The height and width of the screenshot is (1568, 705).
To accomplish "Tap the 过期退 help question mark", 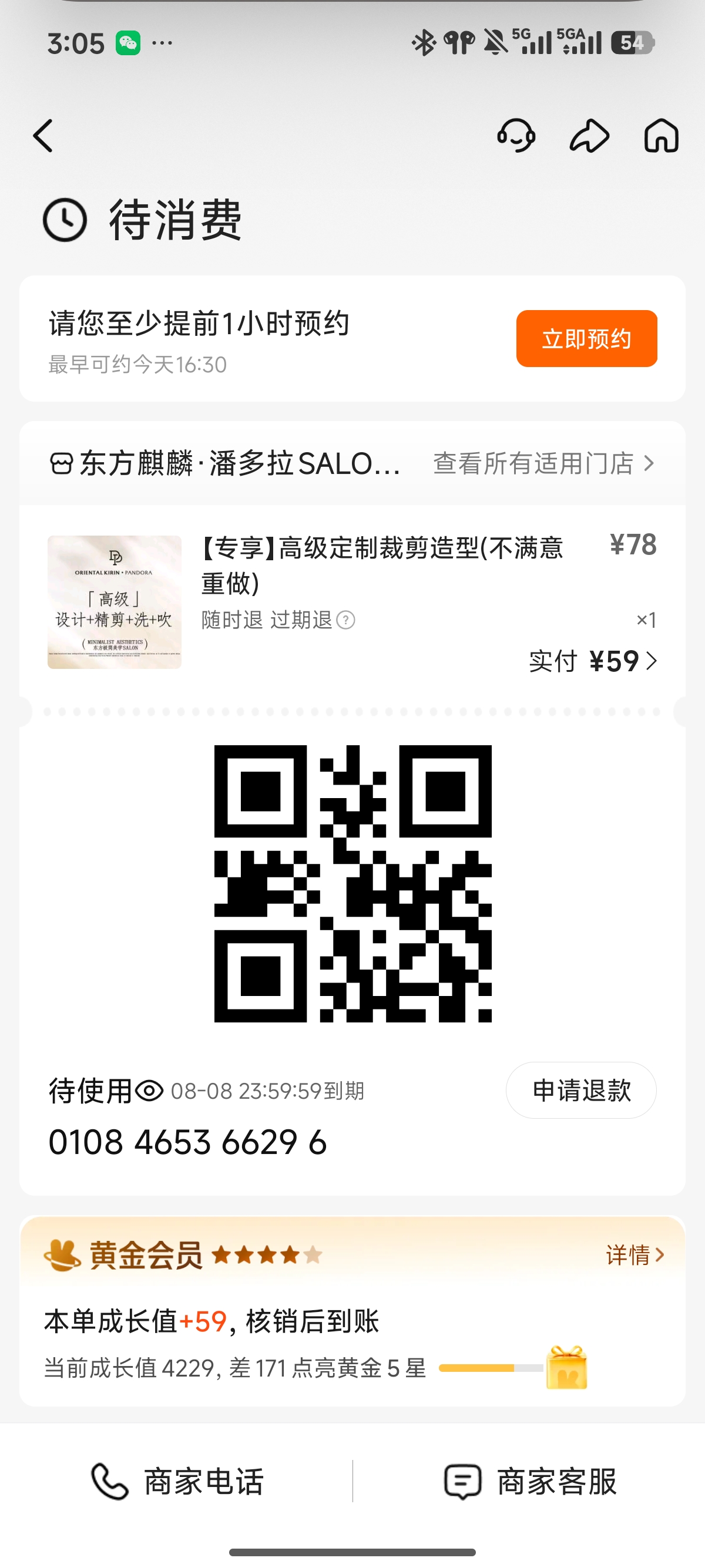I will (x=346, y=620).
